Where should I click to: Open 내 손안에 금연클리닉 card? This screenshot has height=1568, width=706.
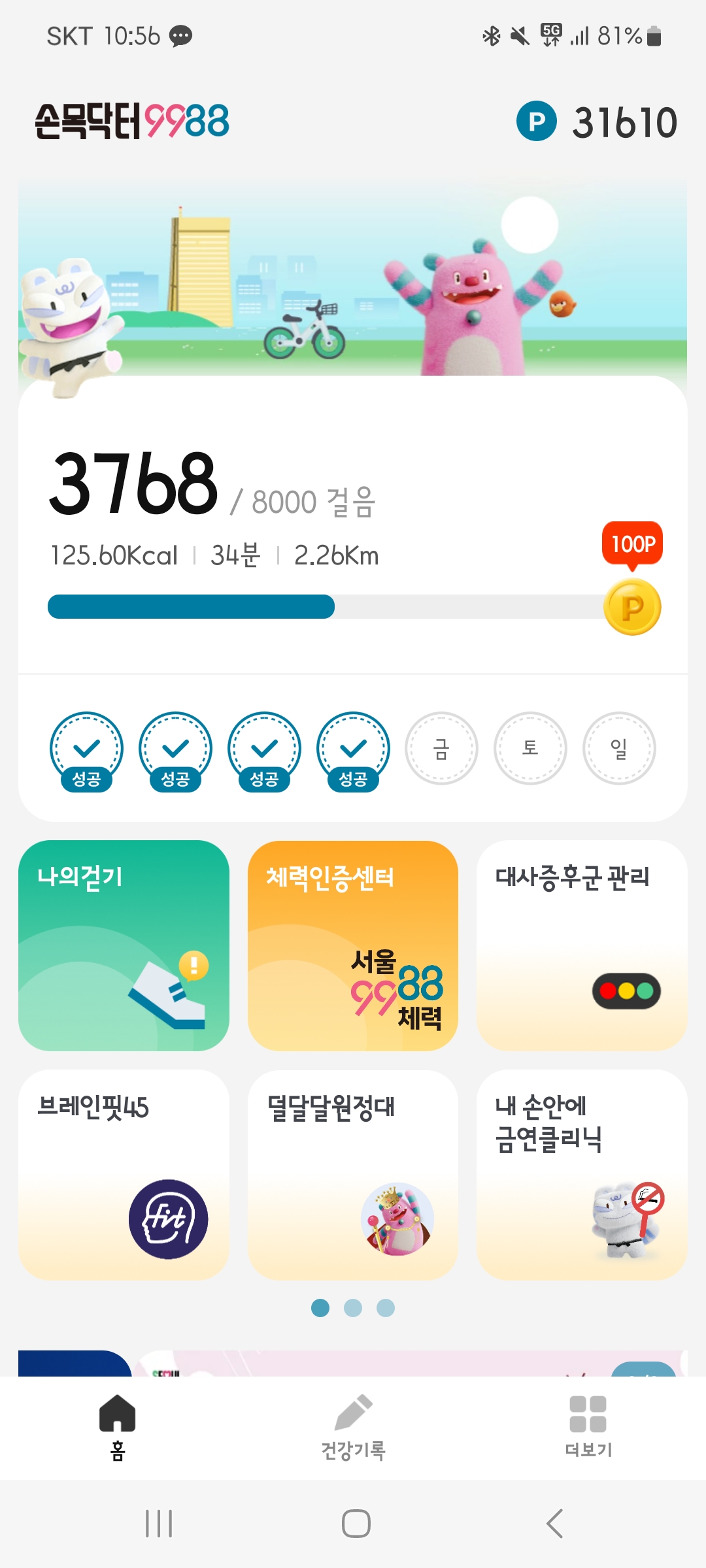pyautogui.click(x=582, y=1174)
